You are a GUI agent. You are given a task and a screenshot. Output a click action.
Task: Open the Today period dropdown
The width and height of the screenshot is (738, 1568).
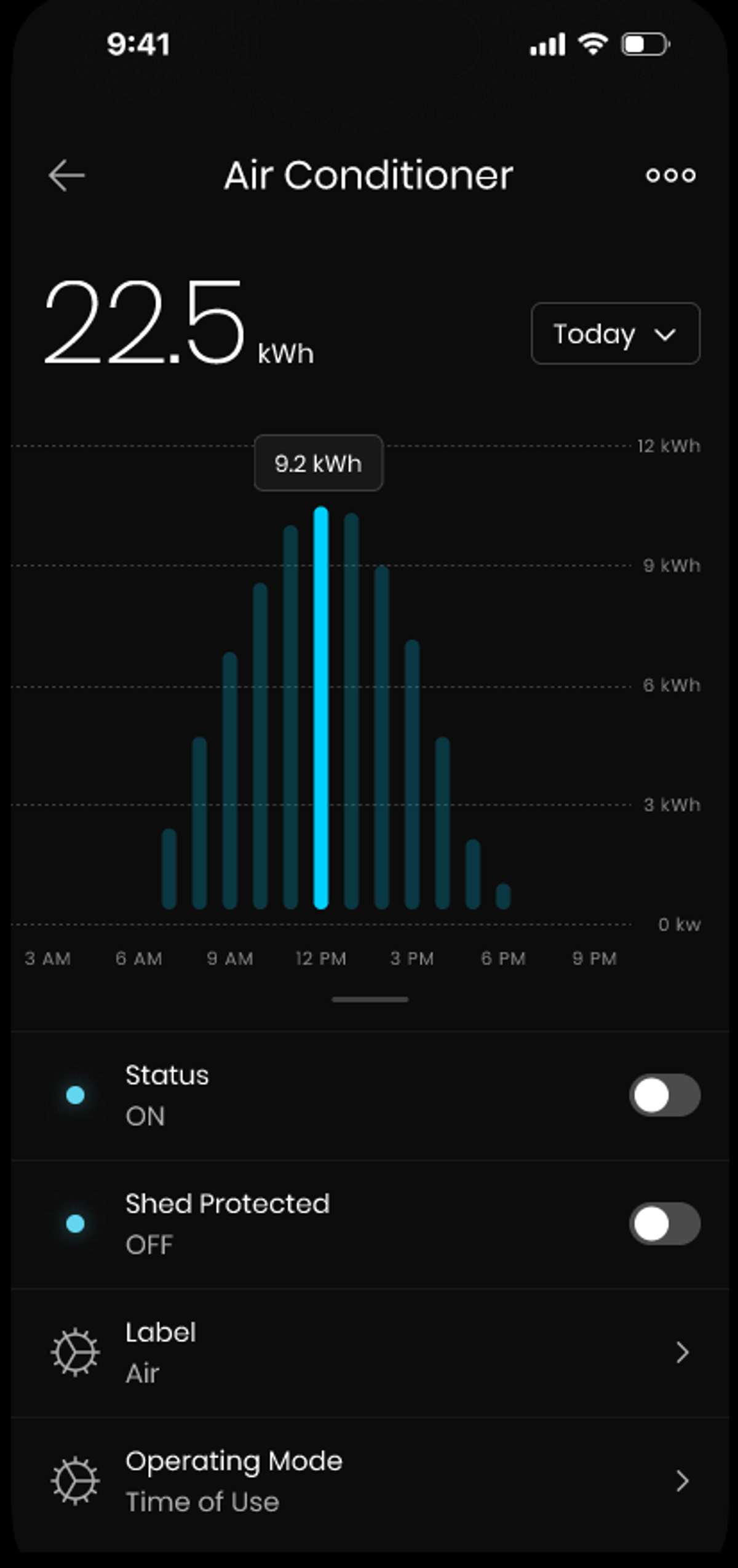tap(615, 334)
